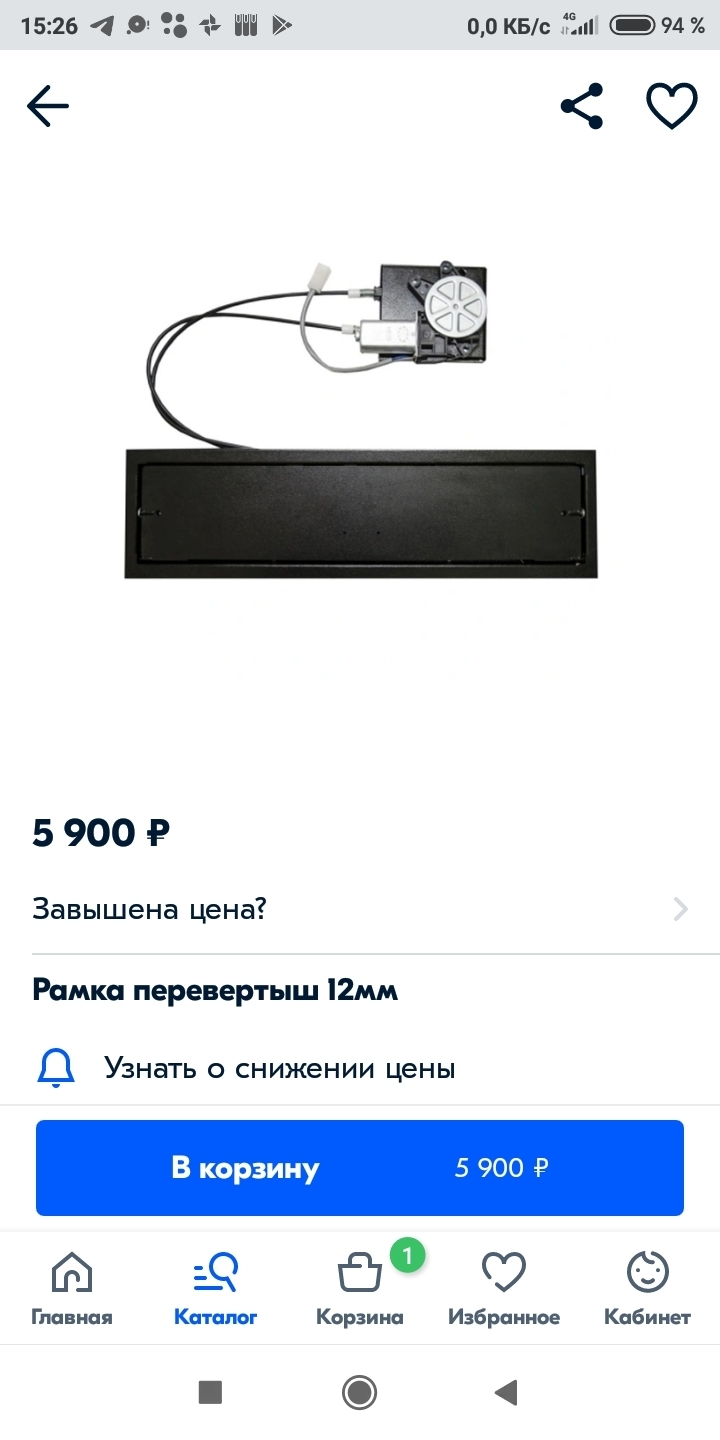Add product to favorites with heart icon
Viewport: 720px width, 1440px height.
pos(671,106)
